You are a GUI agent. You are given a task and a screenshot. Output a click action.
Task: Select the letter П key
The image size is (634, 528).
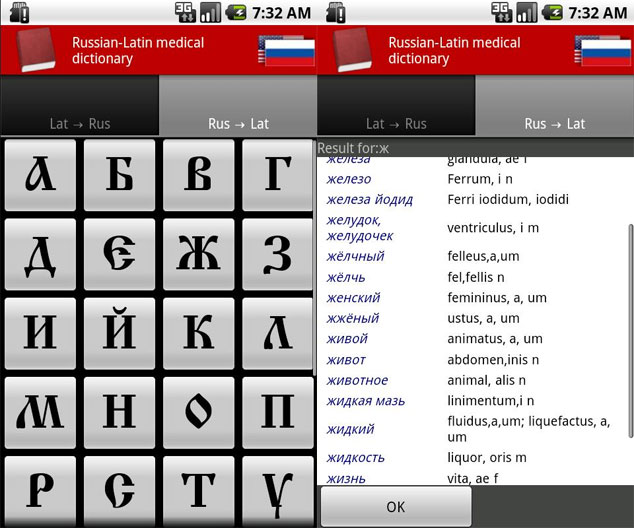click(277, 412)
